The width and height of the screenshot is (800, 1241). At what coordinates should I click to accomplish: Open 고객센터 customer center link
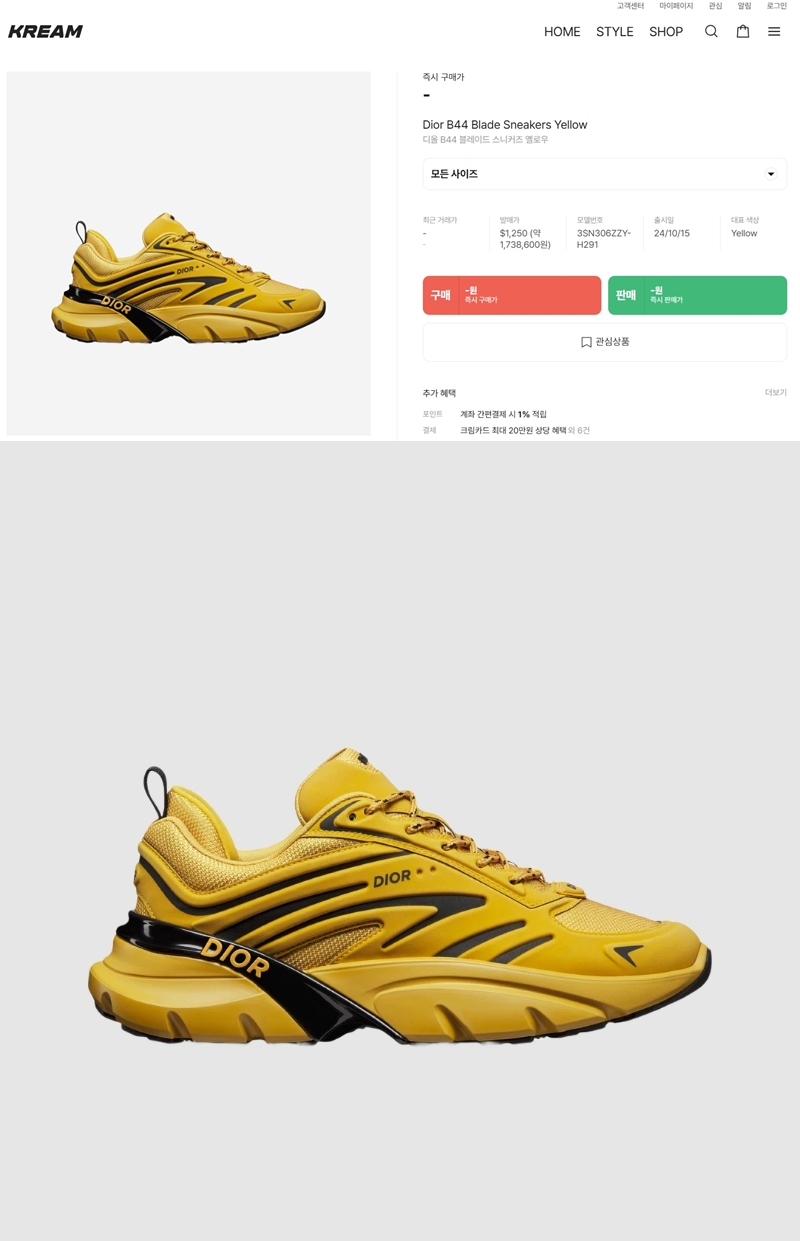click(x=630, y=6)
